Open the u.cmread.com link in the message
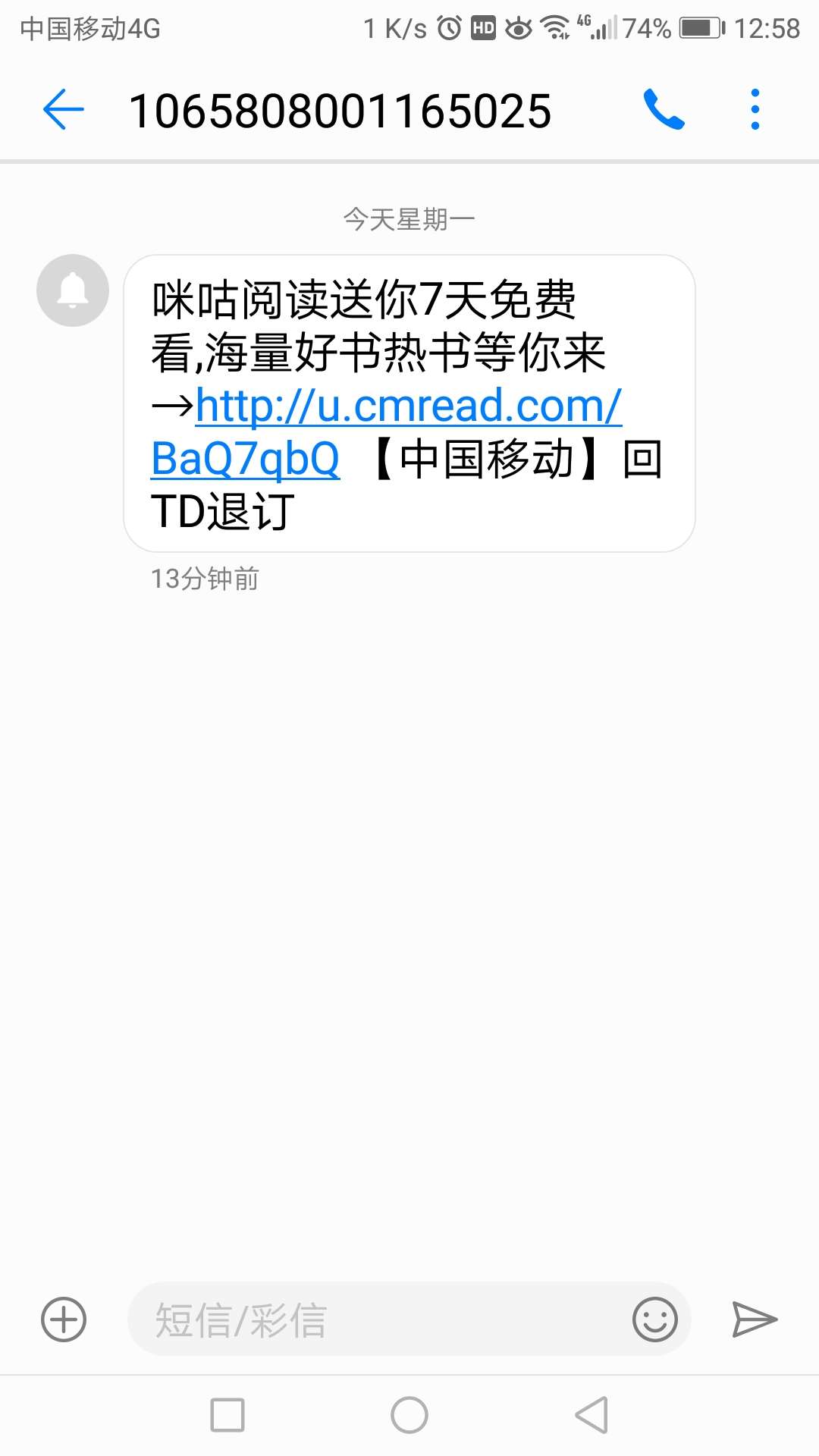Viewport: 819px width, 1456px height. [x=387, y=432]
